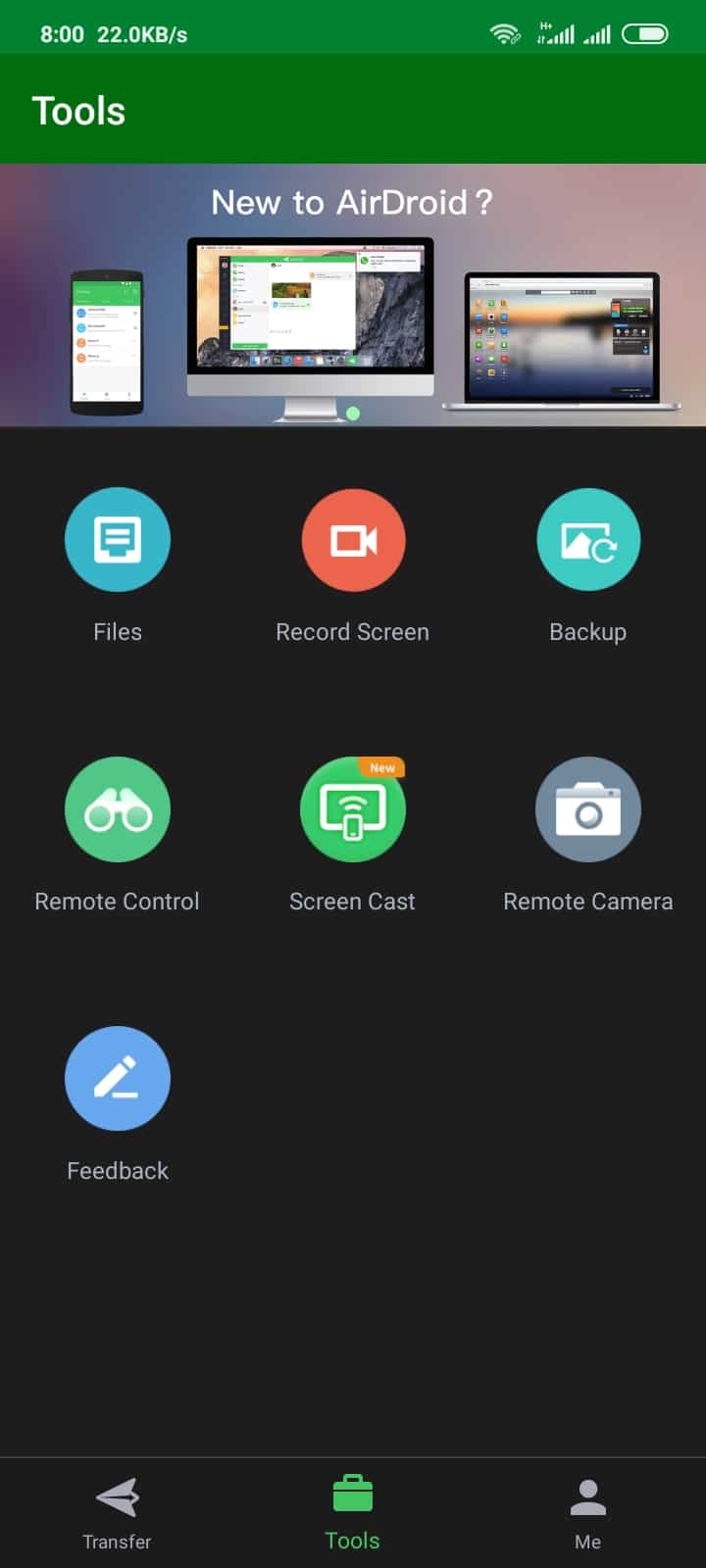This screenshot has height=1568, width=706.
Task: Open the Screen Cast feature
Action: pos(353,809)
